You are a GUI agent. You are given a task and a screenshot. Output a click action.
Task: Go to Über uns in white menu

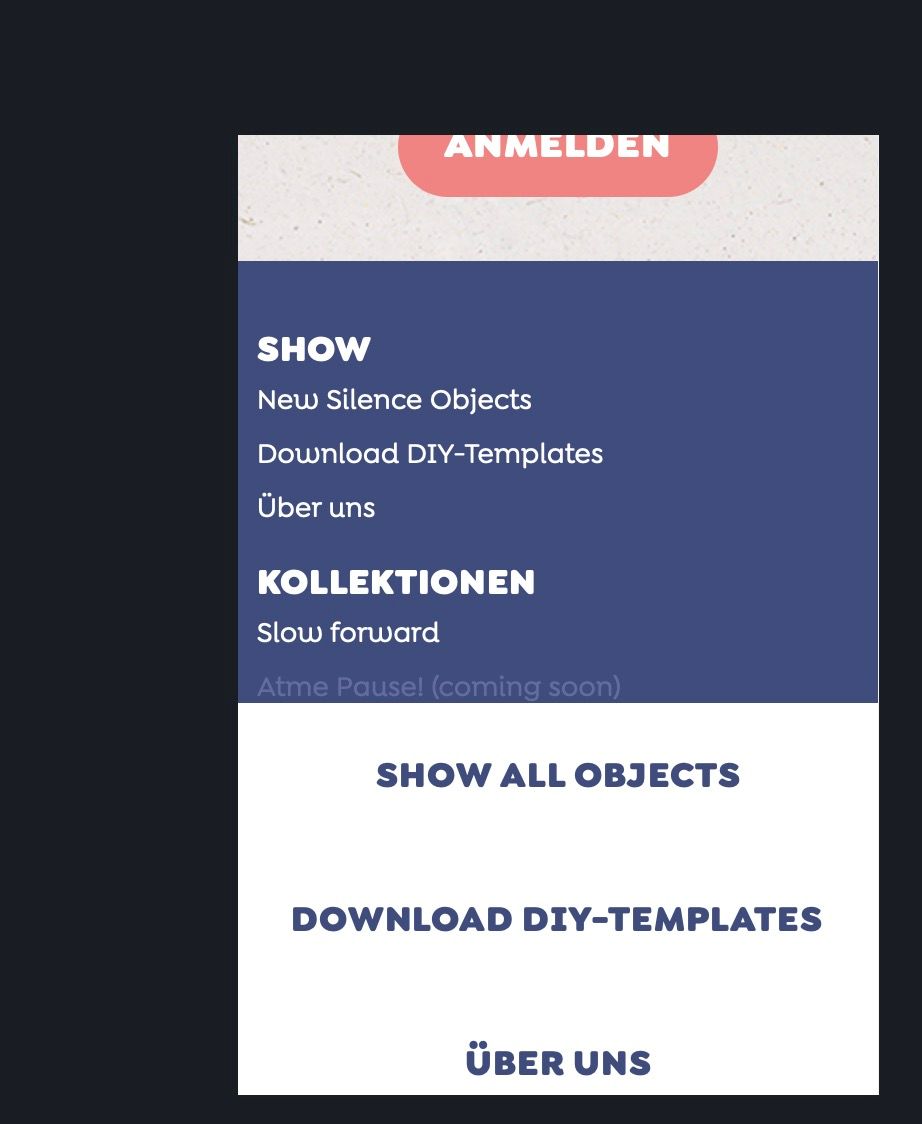click(558, 1062)
